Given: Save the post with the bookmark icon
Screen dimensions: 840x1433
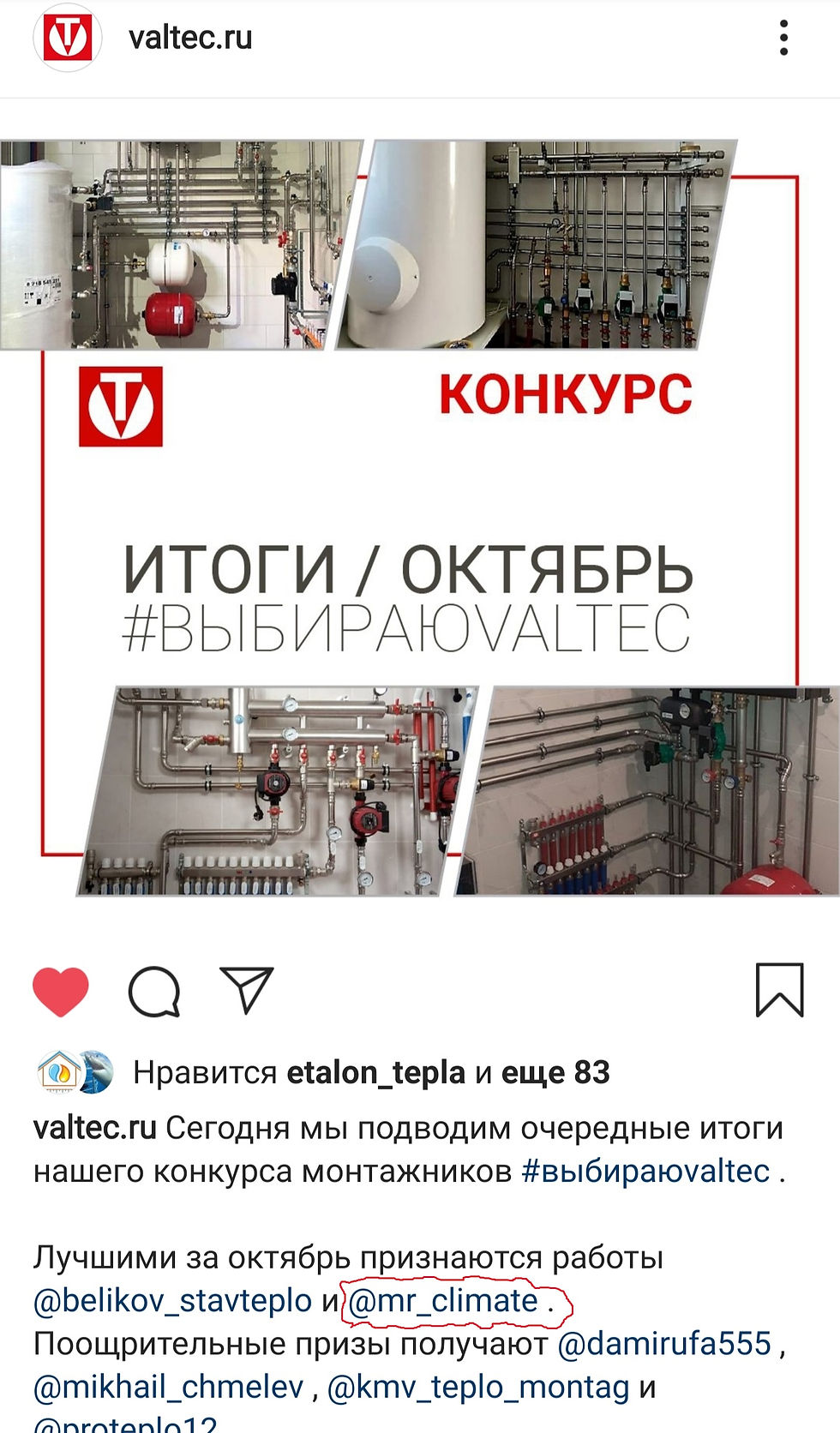Looking at the screenshot, I should coord(779,990).
